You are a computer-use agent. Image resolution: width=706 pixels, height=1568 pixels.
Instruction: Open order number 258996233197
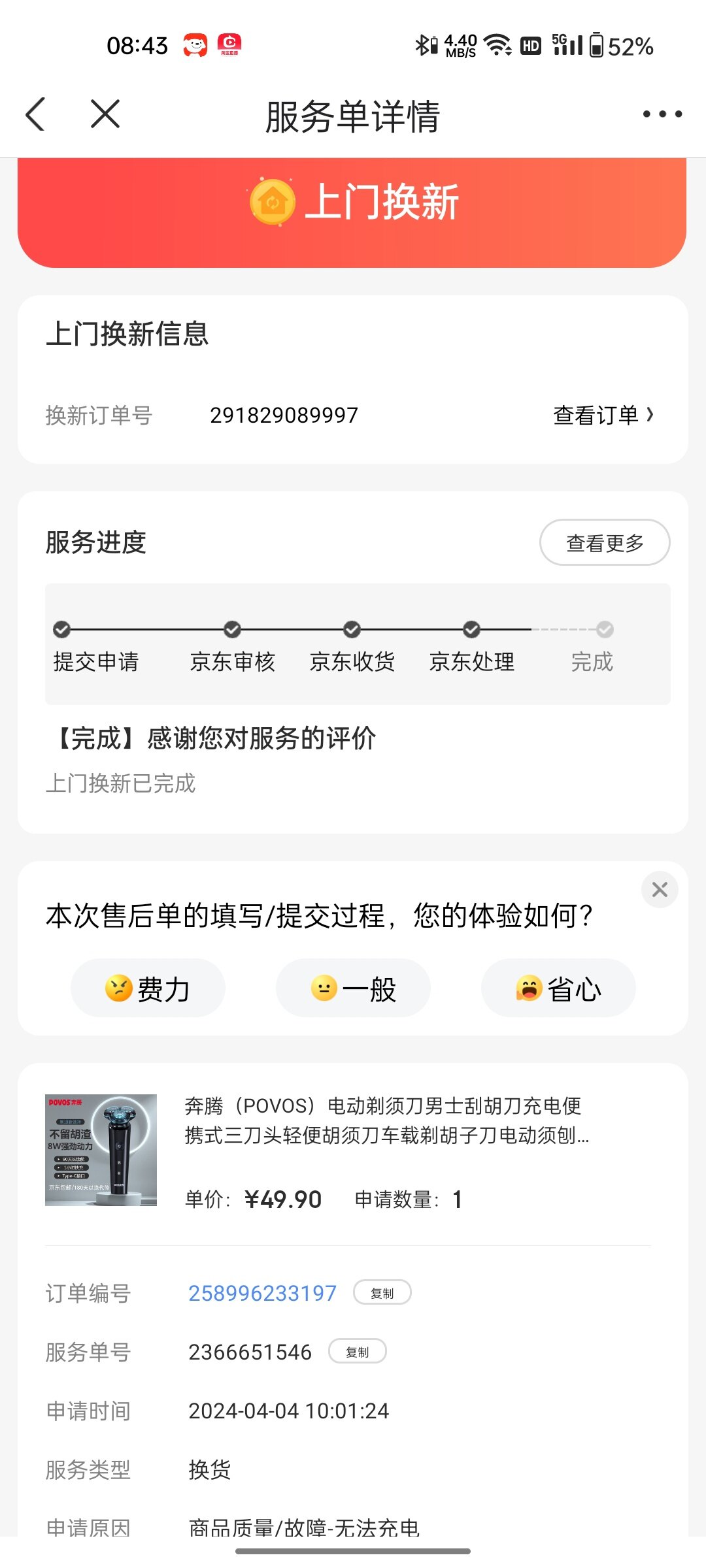pos(262,1293)
